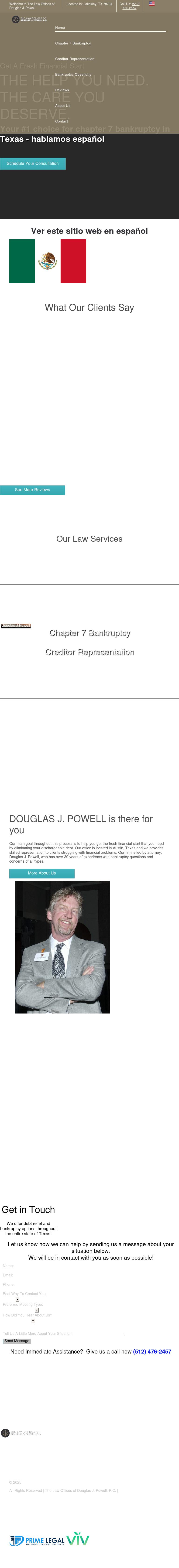Screen dimensions: 179x1568
Task: Open About Us in the navigation menu
Action: tap(63, 106)
